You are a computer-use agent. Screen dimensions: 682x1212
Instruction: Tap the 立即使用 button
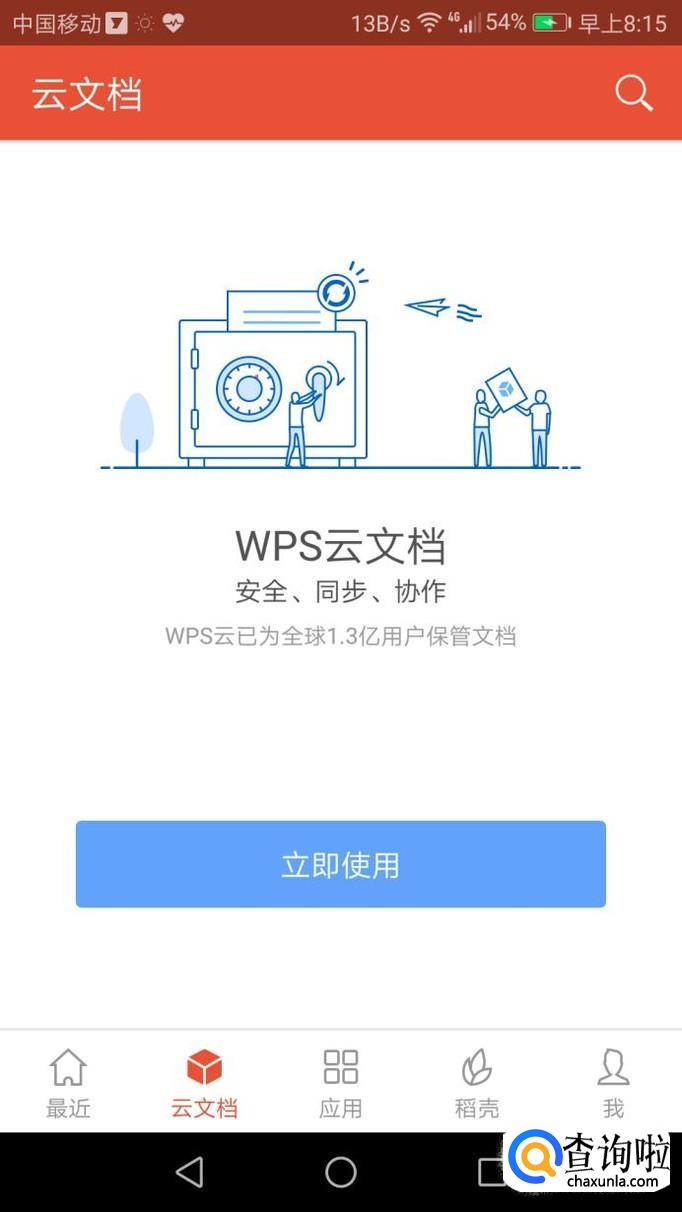[x=340, y=864]
